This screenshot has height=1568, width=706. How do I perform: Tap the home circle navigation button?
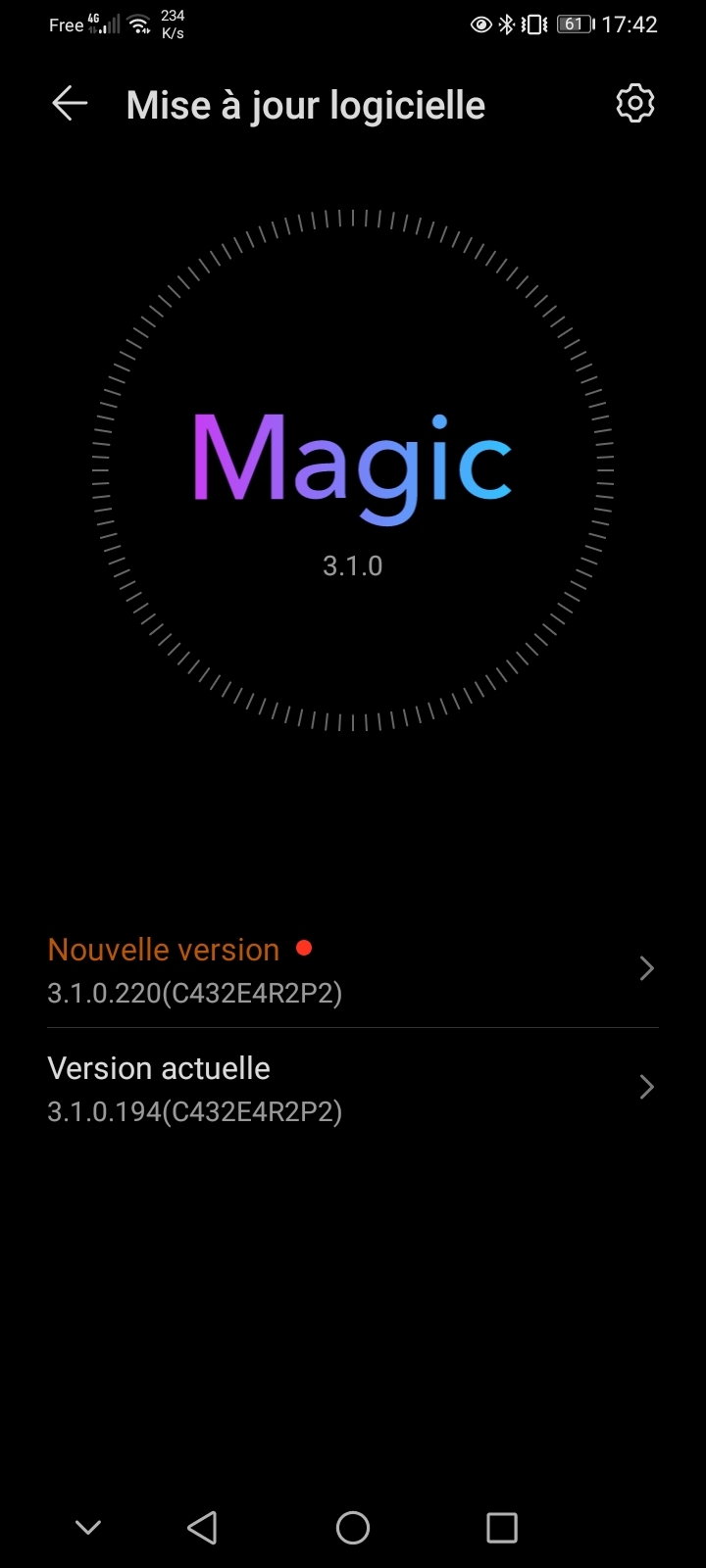(x=353, y=1527)
